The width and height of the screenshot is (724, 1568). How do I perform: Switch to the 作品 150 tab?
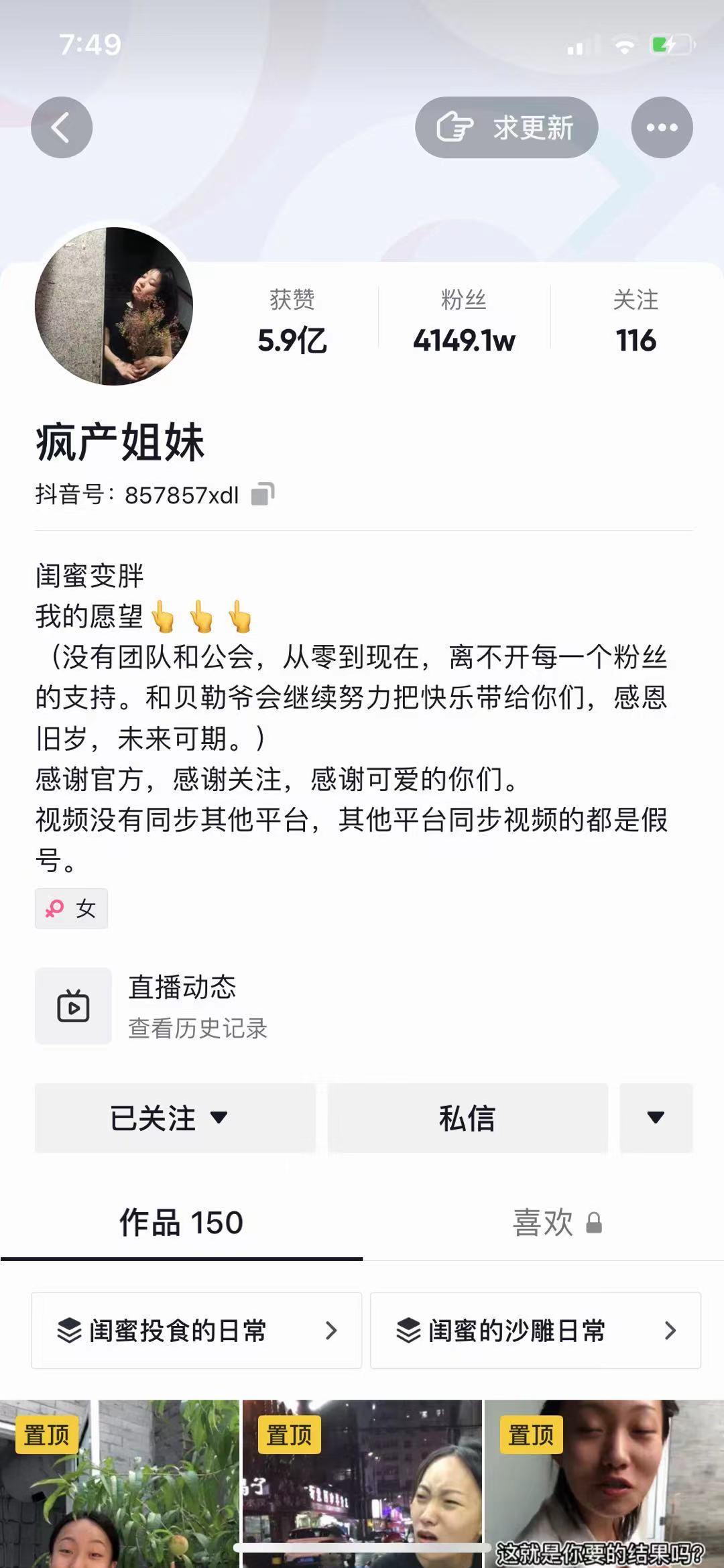pyautogui.click(x=181, y=1223)
